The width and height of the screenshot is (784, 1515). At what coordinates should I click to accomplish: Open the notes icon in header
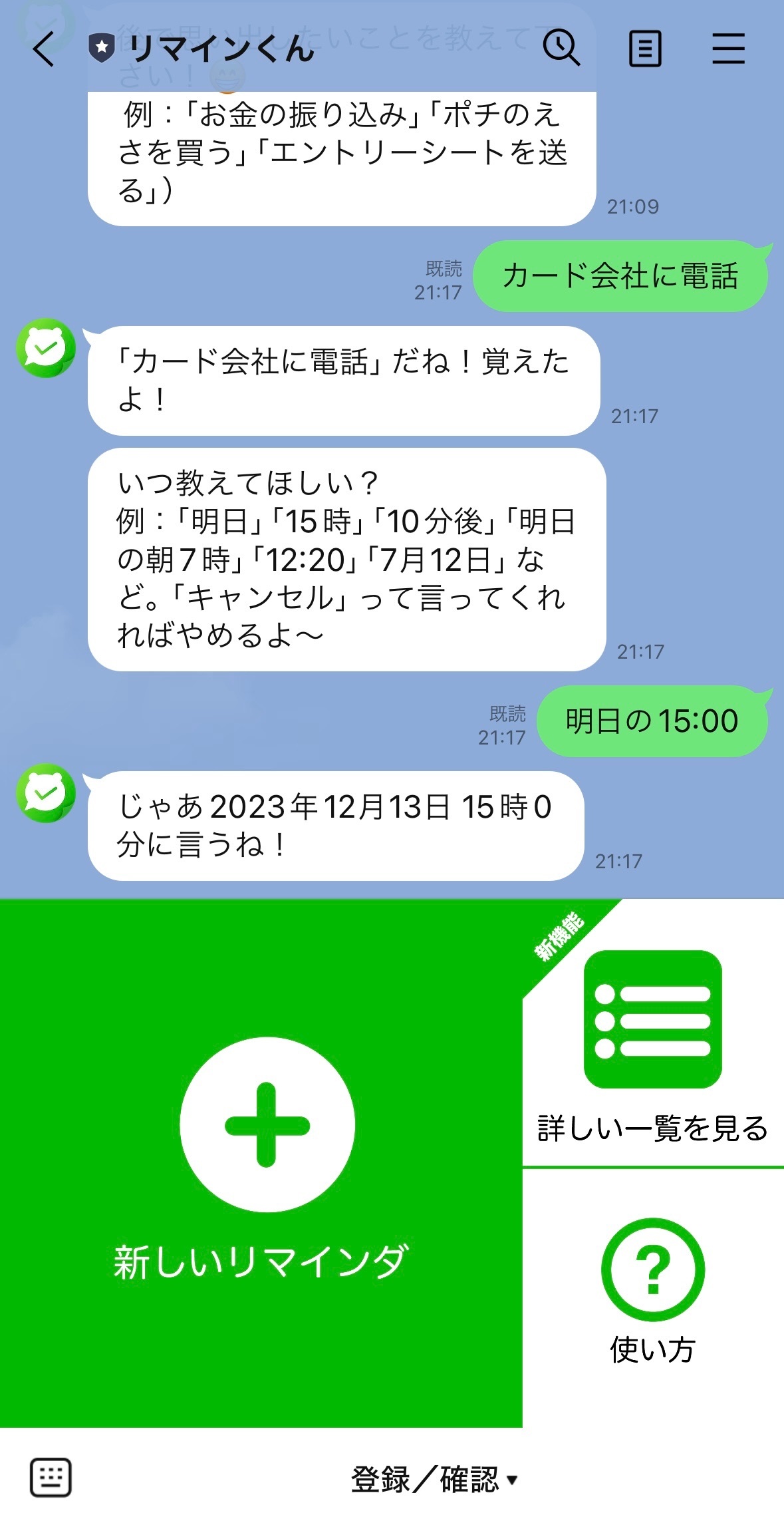[x=645, y=49]
